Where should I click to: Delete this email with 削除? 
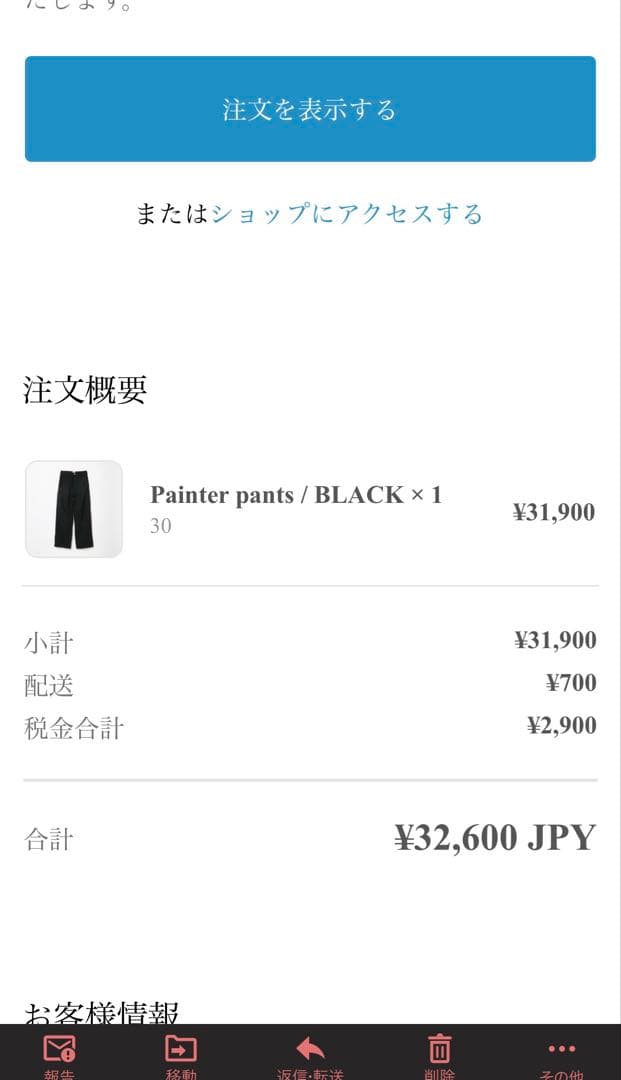coord(439,1052)
